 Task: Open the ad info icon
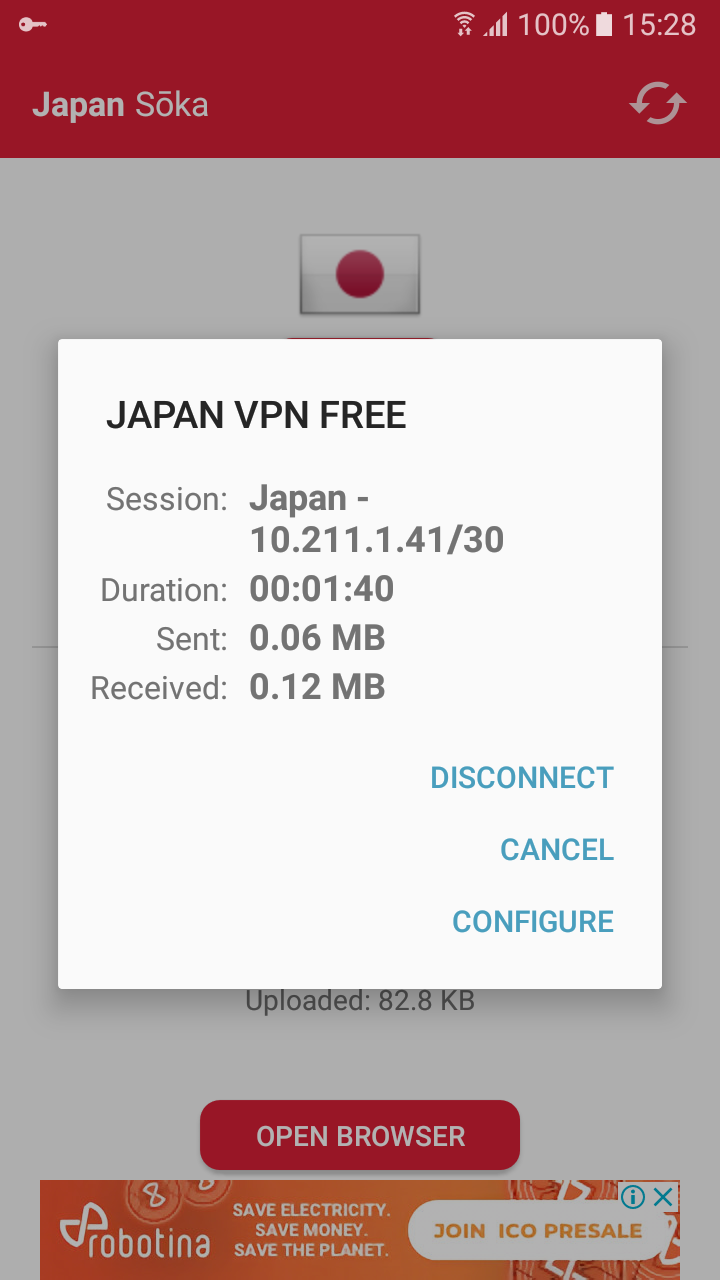pos(633,1197)
